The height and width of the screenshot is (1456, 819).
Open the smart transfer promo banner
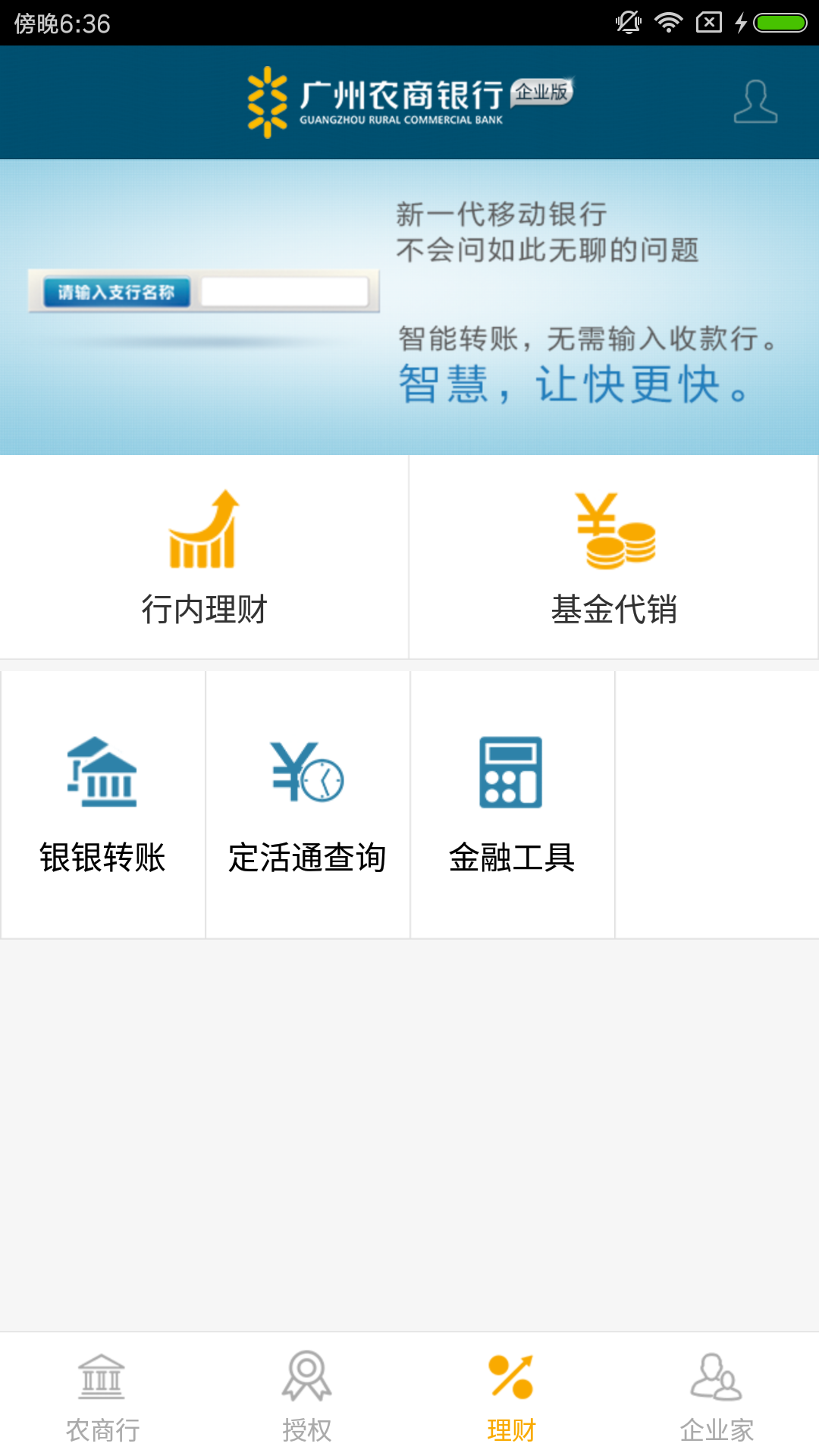click(x=409, y=306)
